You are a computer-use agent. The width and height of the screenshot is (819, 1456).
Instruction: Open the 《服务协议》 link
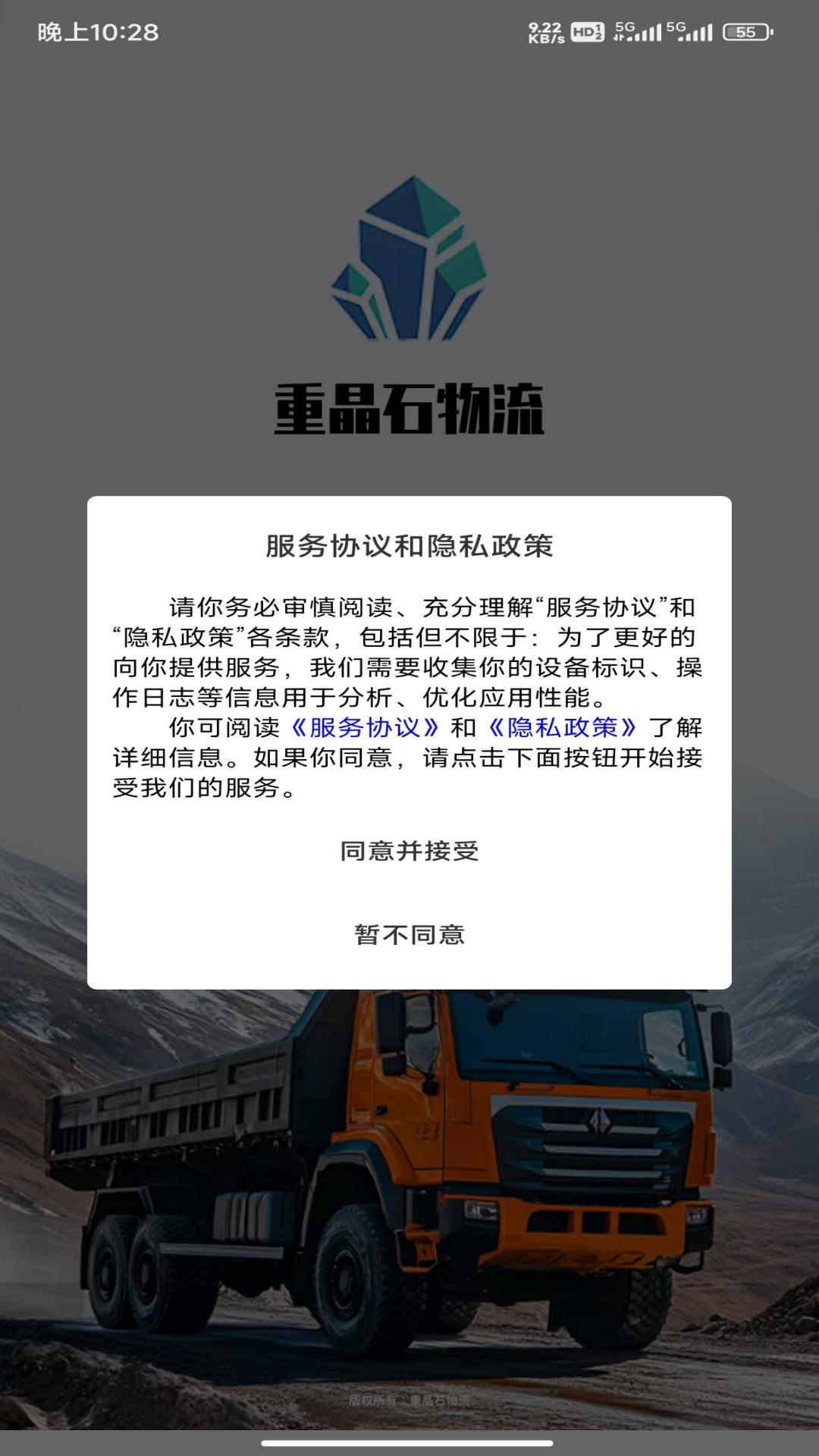365,728
